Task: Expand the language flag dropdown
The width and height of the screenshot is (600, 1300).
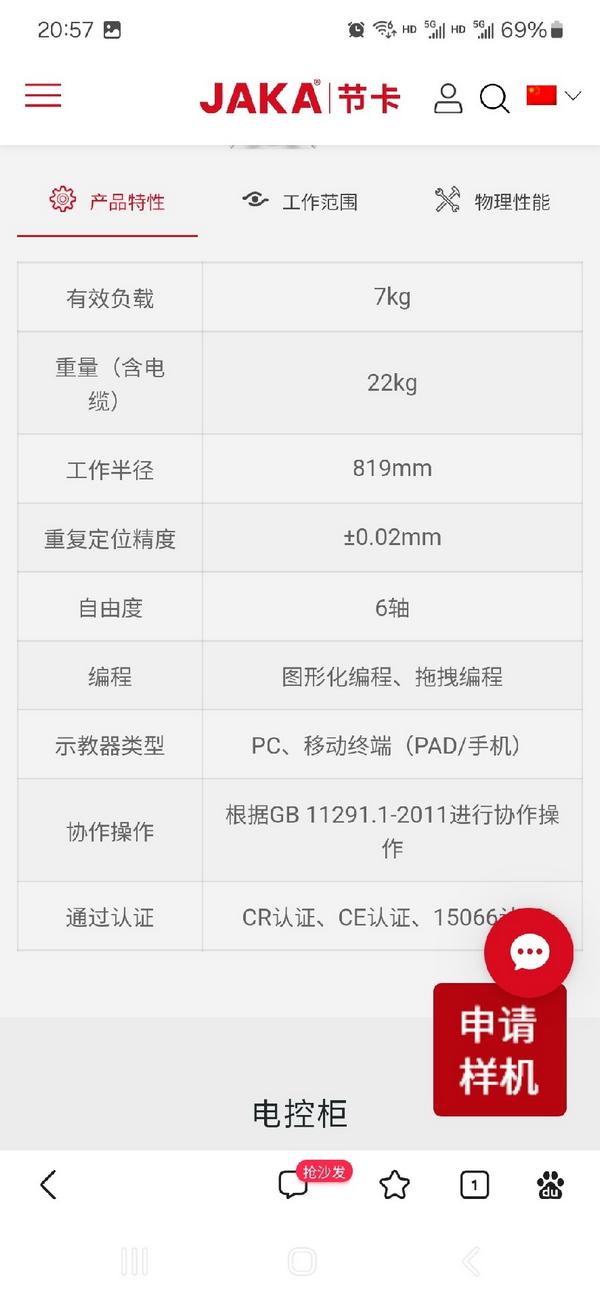Action: 554,96
